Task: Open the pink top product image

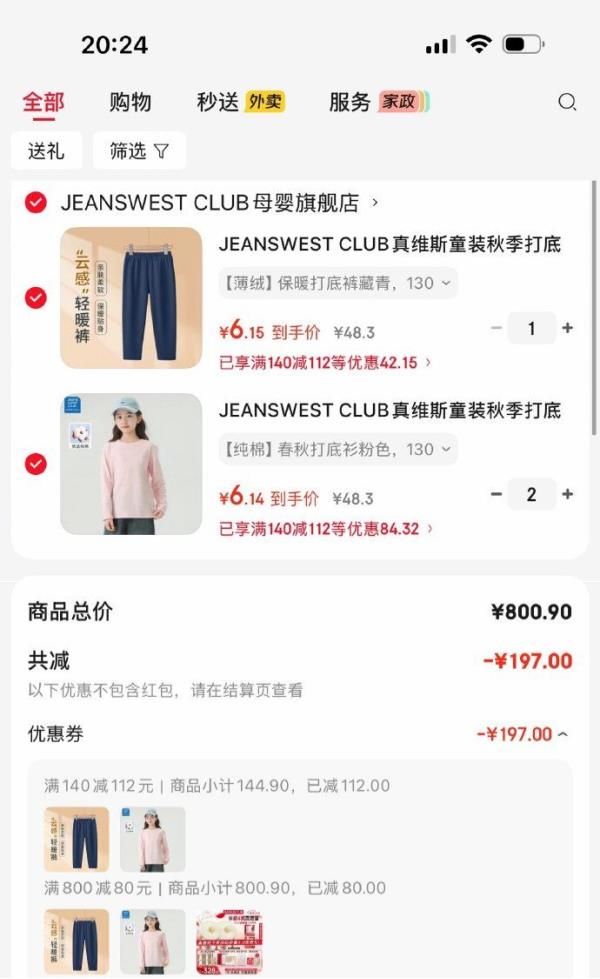Action: pyautogui.click(x=131, y=464)
